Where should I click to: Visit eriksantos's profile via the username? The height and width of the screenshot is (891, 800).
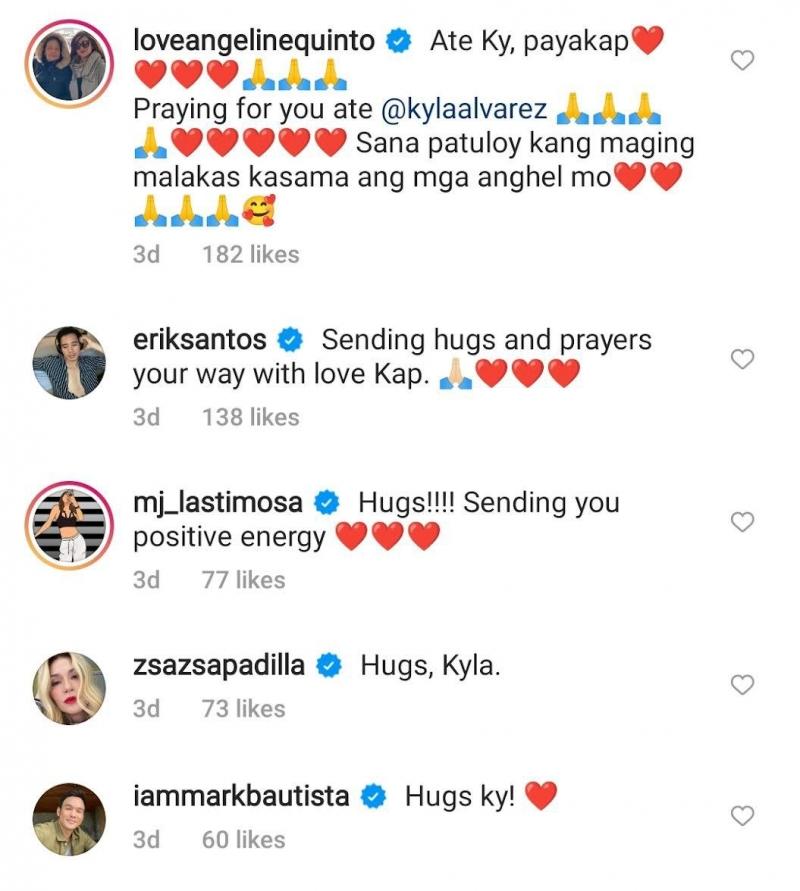(x=199, y=340)
